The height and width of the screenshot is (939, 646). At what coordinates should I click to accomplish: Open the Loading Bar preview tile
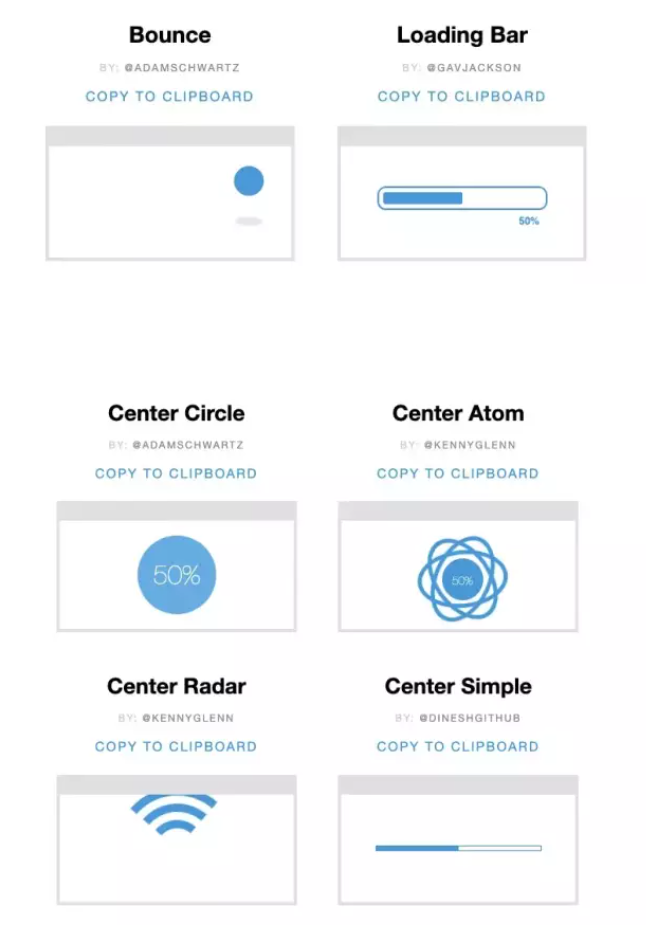(x=461, y=193)
